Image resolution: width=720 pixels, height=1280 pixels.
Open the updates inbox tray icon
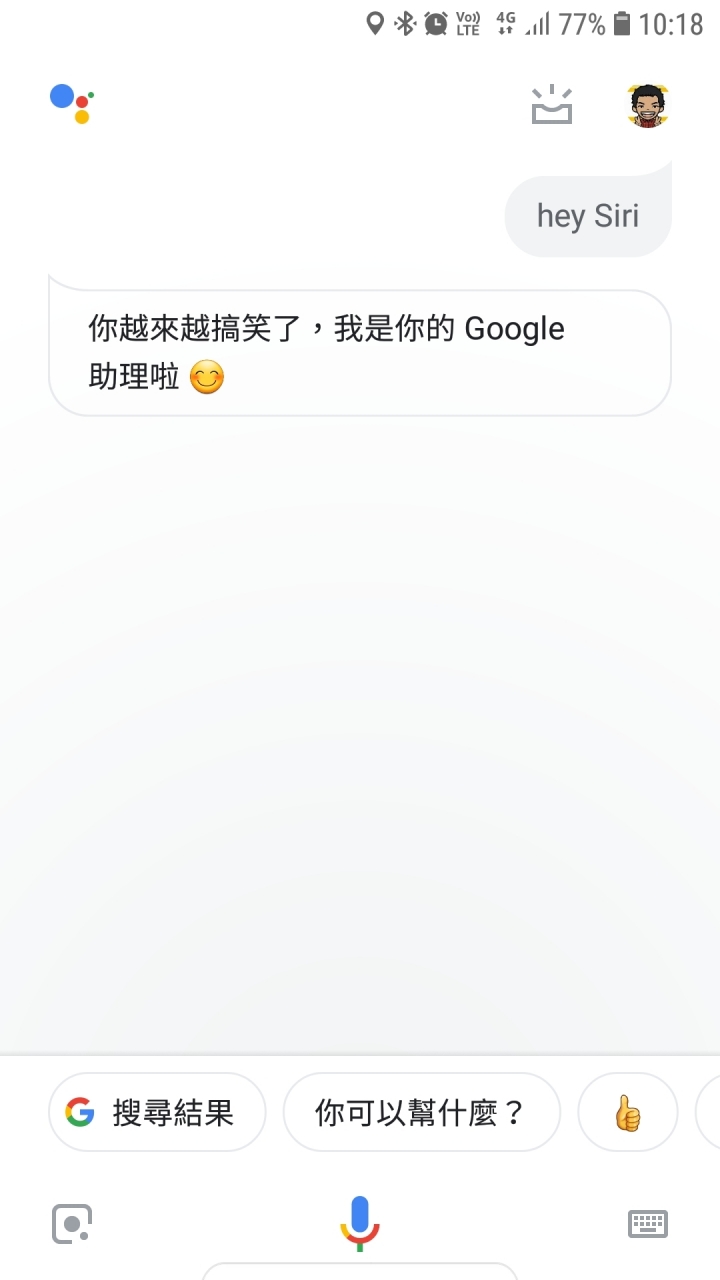coord(551,105)
